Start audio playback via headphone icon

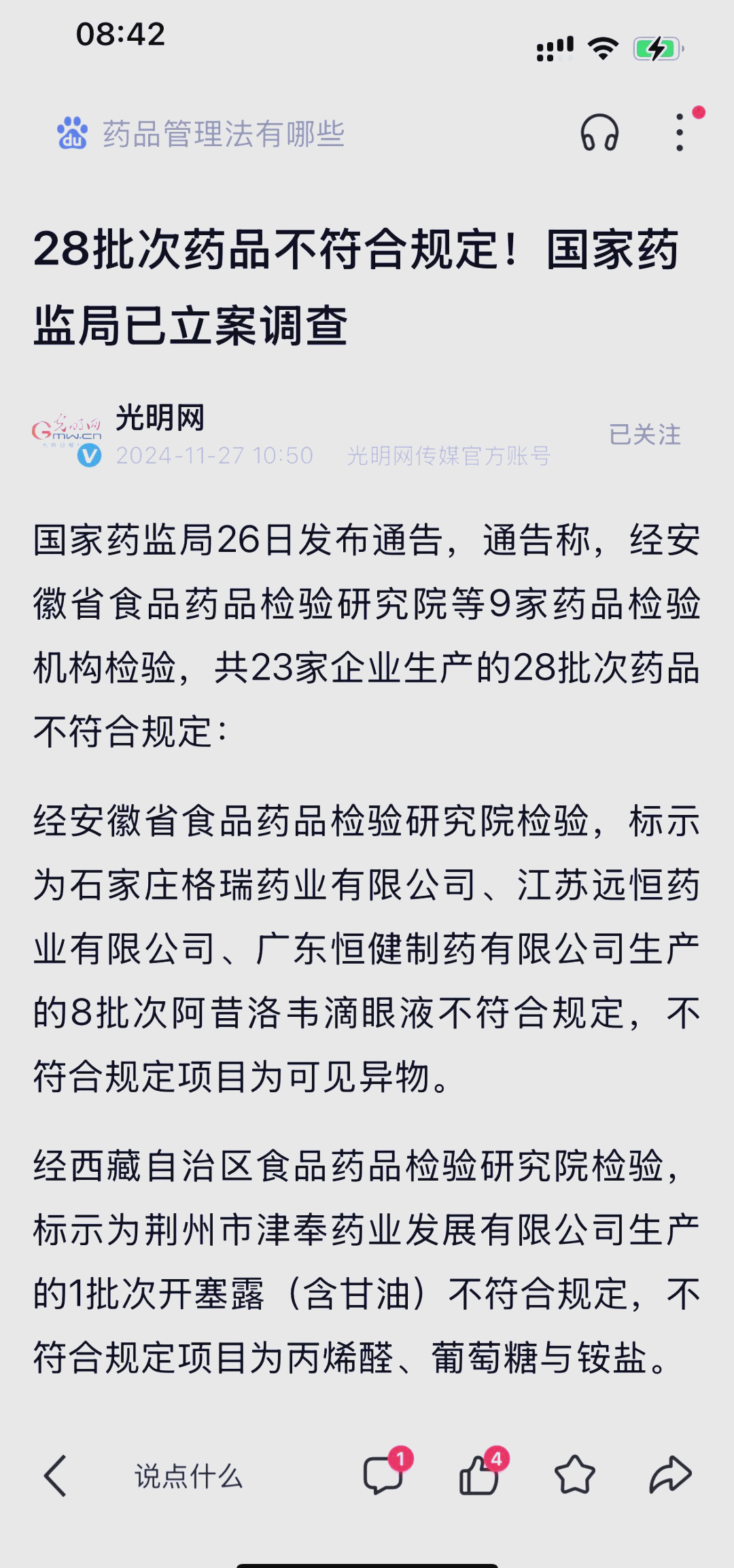tap(601, 133)
